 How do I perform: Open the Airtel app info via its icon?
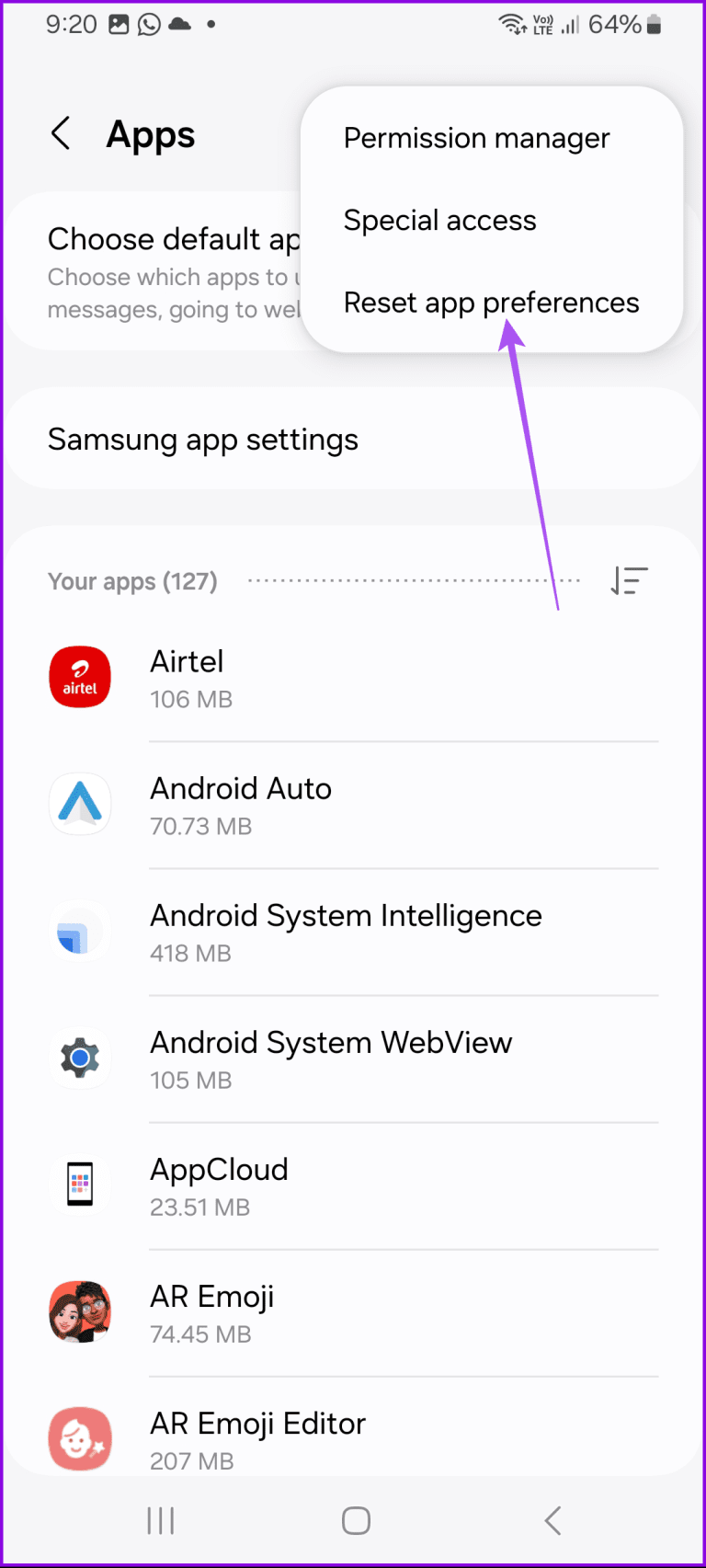[80, 677]
